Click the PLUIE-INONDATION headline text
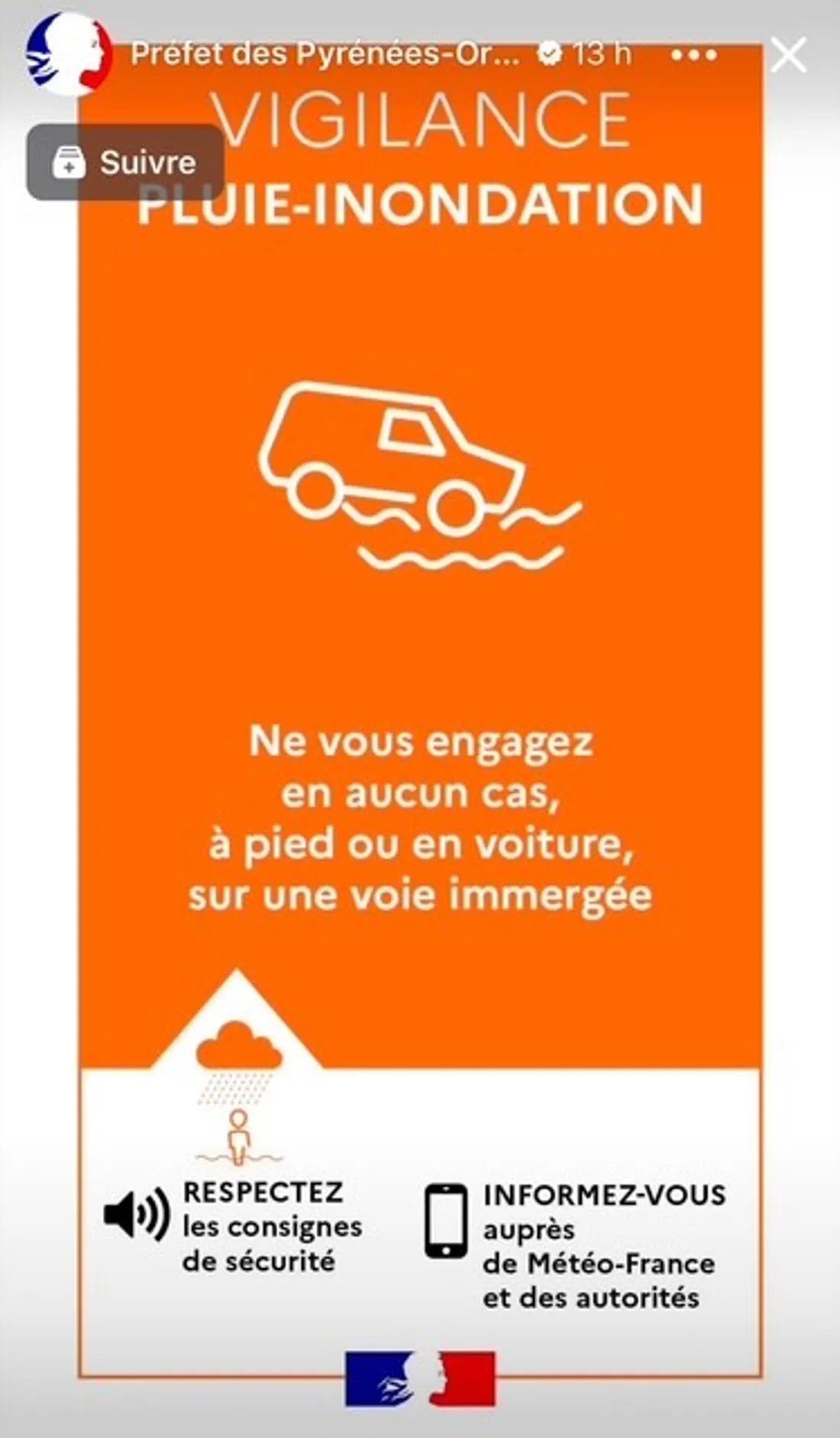The height and width of the screenshot is (1438, 840). (420, 203)
